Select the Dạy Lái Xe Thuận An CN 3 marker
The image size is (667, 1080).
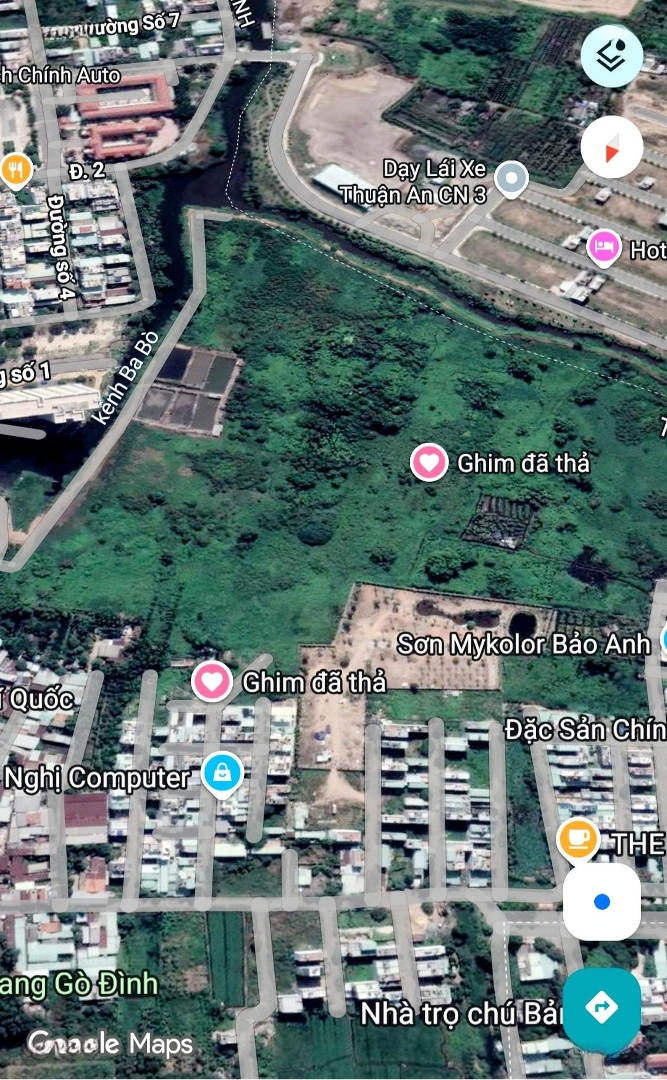(511, 180)
